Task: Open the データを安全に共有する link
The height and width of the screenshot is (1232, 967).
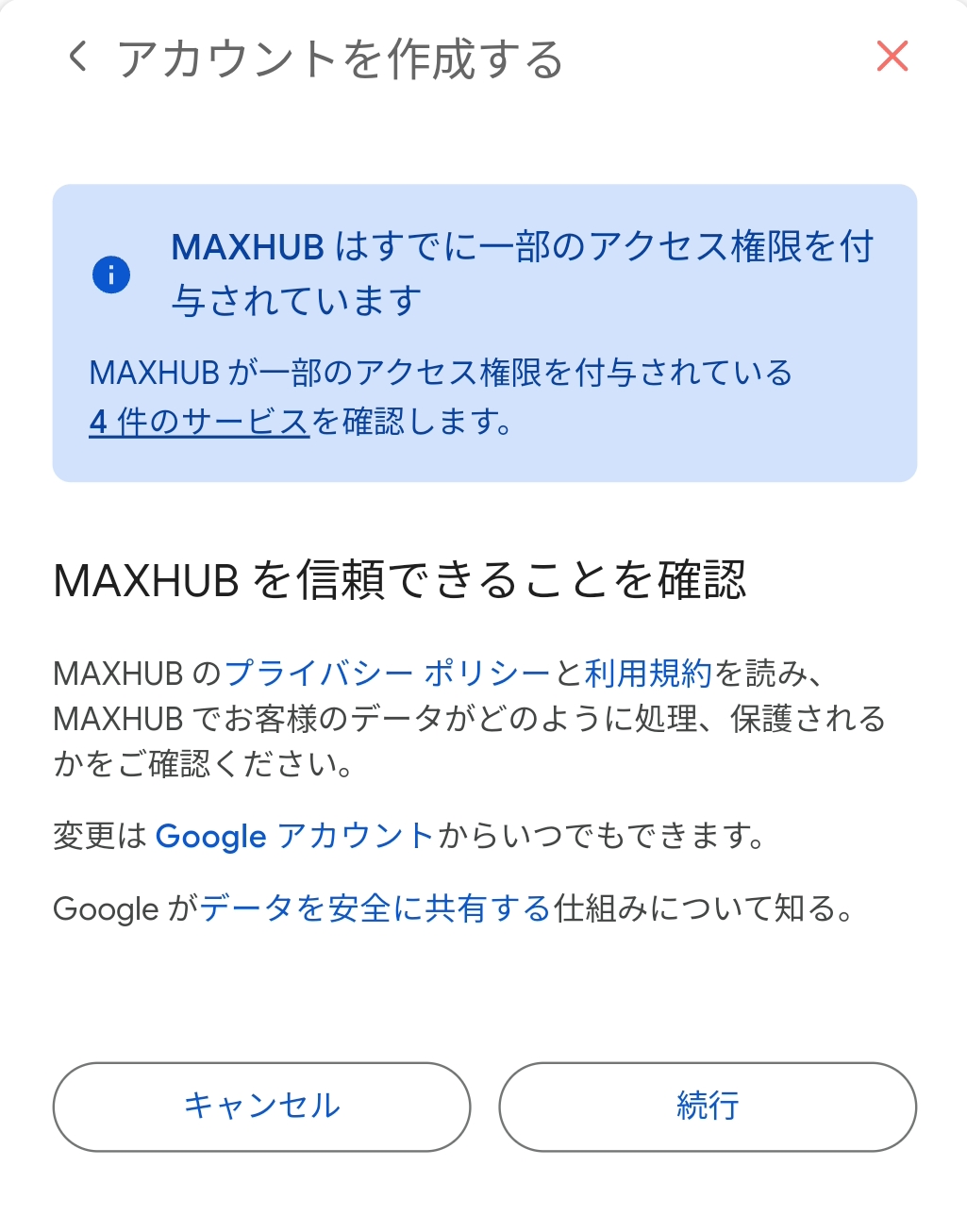Action: [375, 908]
